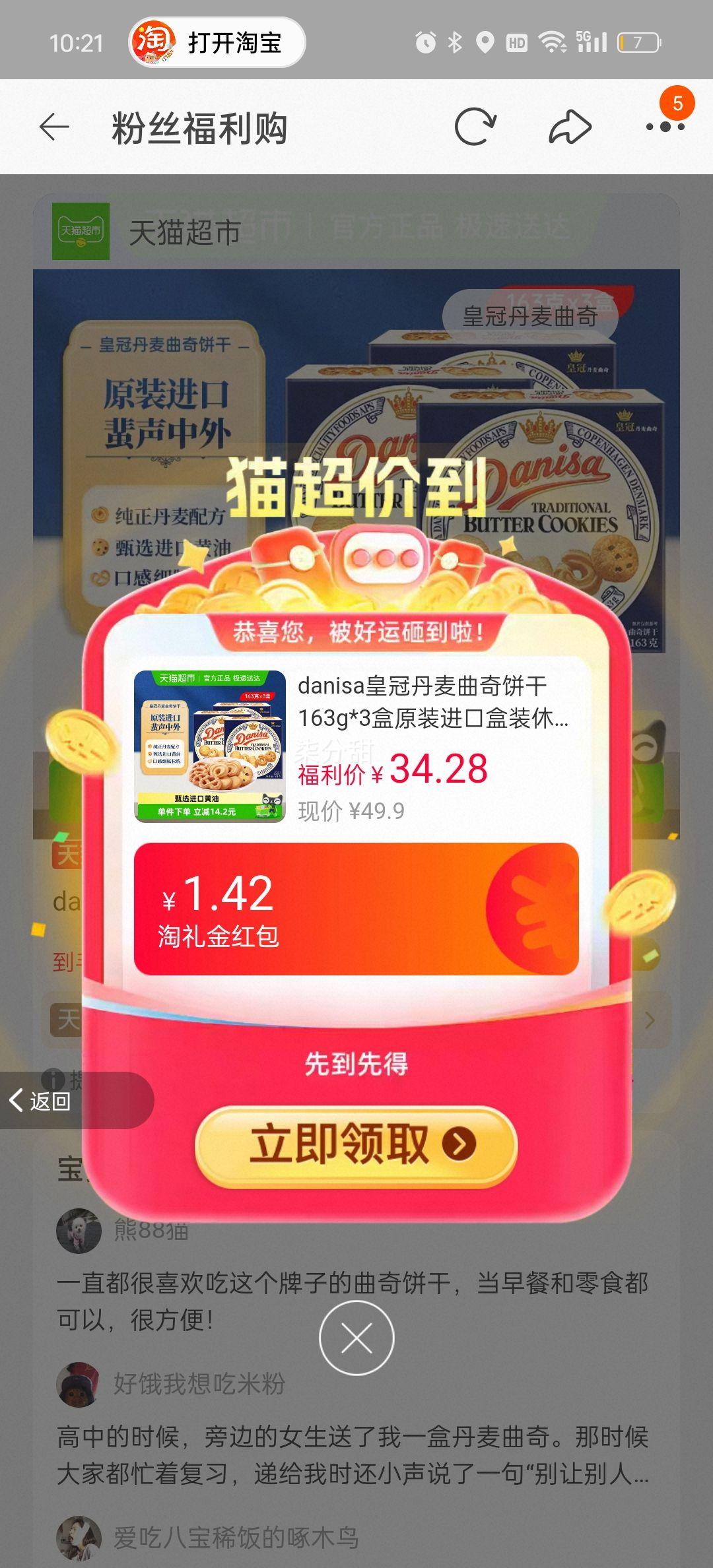Tap the 返回 button on the left edge

41,1099
